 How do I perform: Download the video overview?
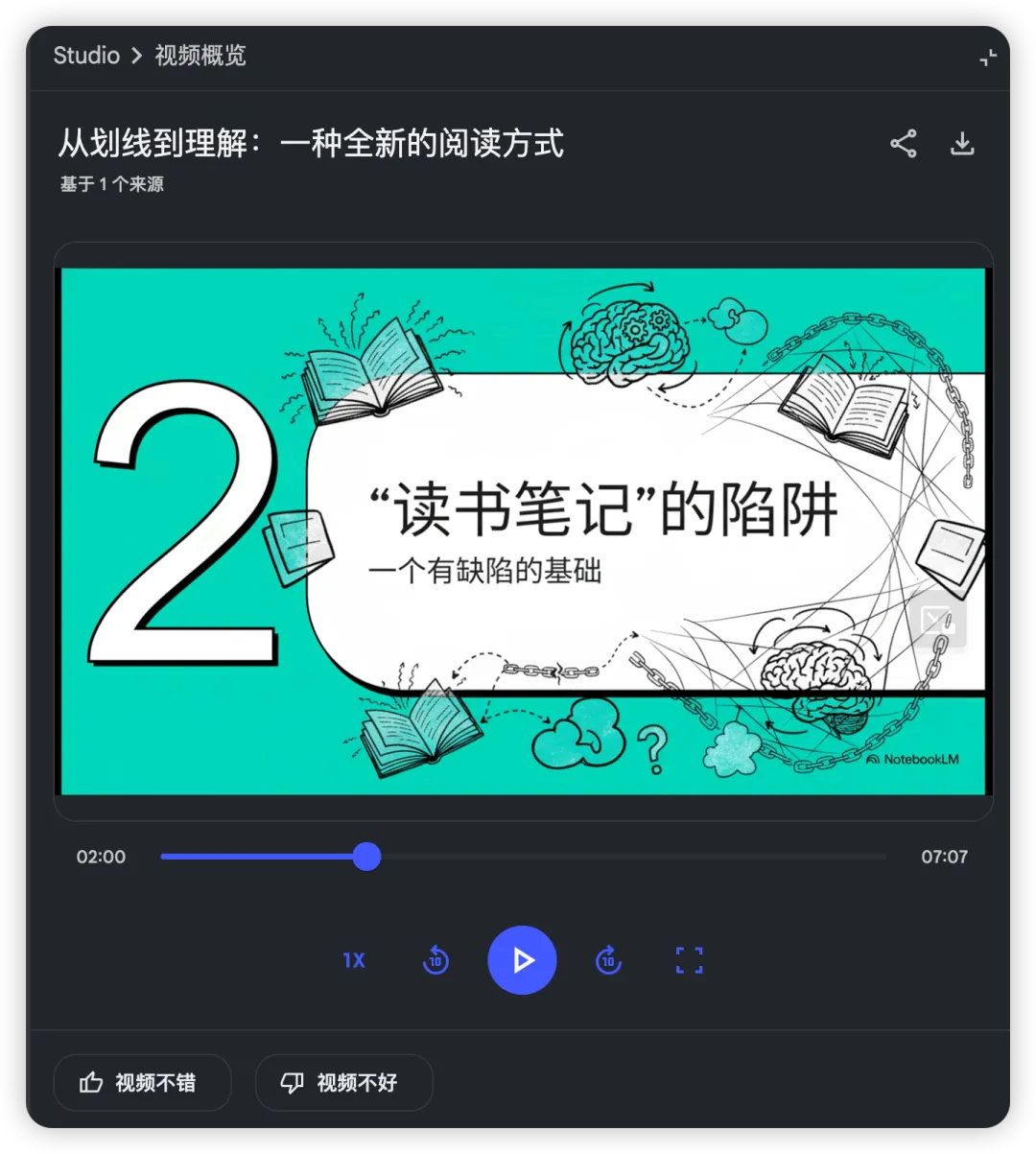[x=962, y=144]
